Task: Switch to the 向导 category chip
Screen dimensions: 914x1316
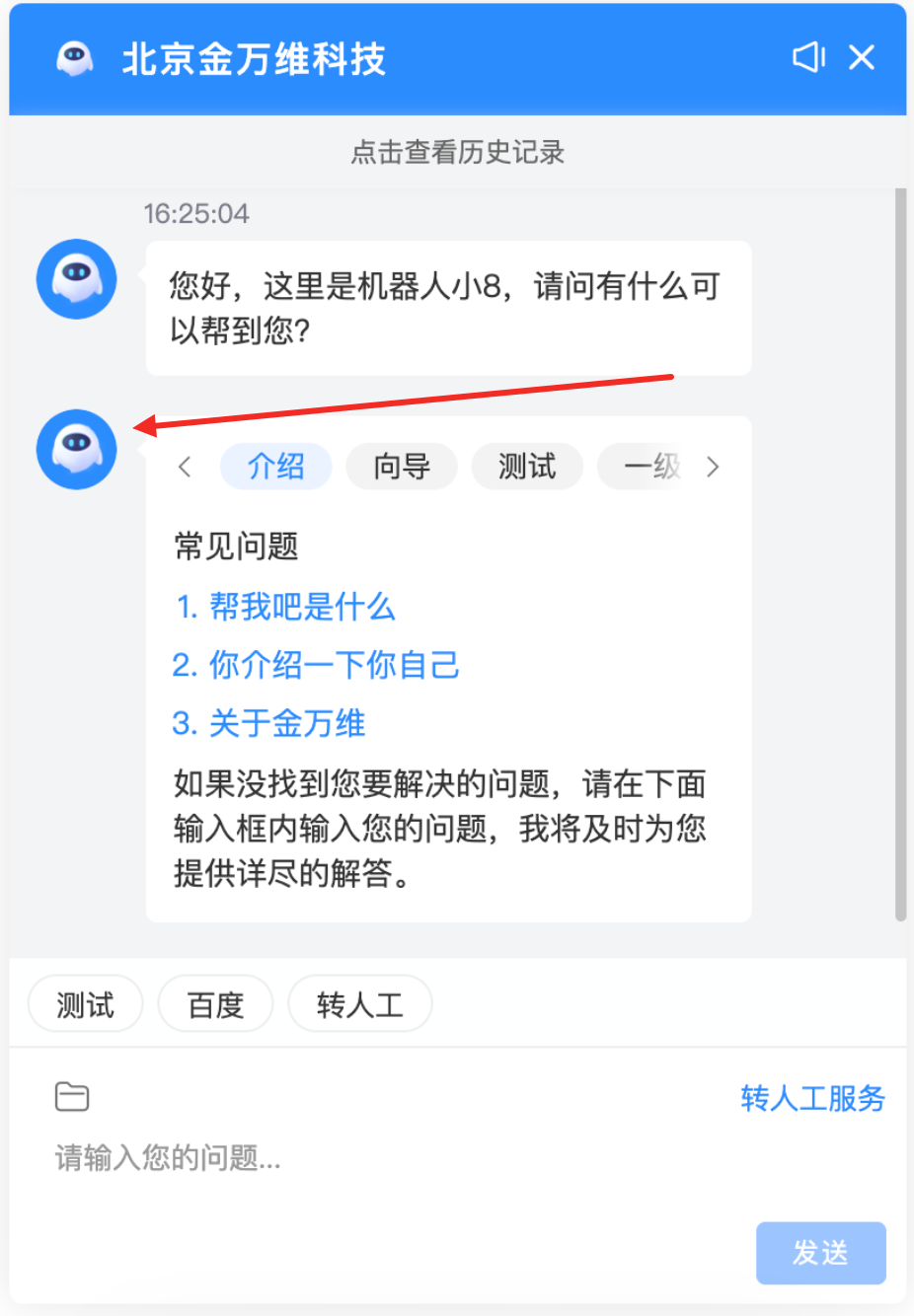Action: pos(401,466)
